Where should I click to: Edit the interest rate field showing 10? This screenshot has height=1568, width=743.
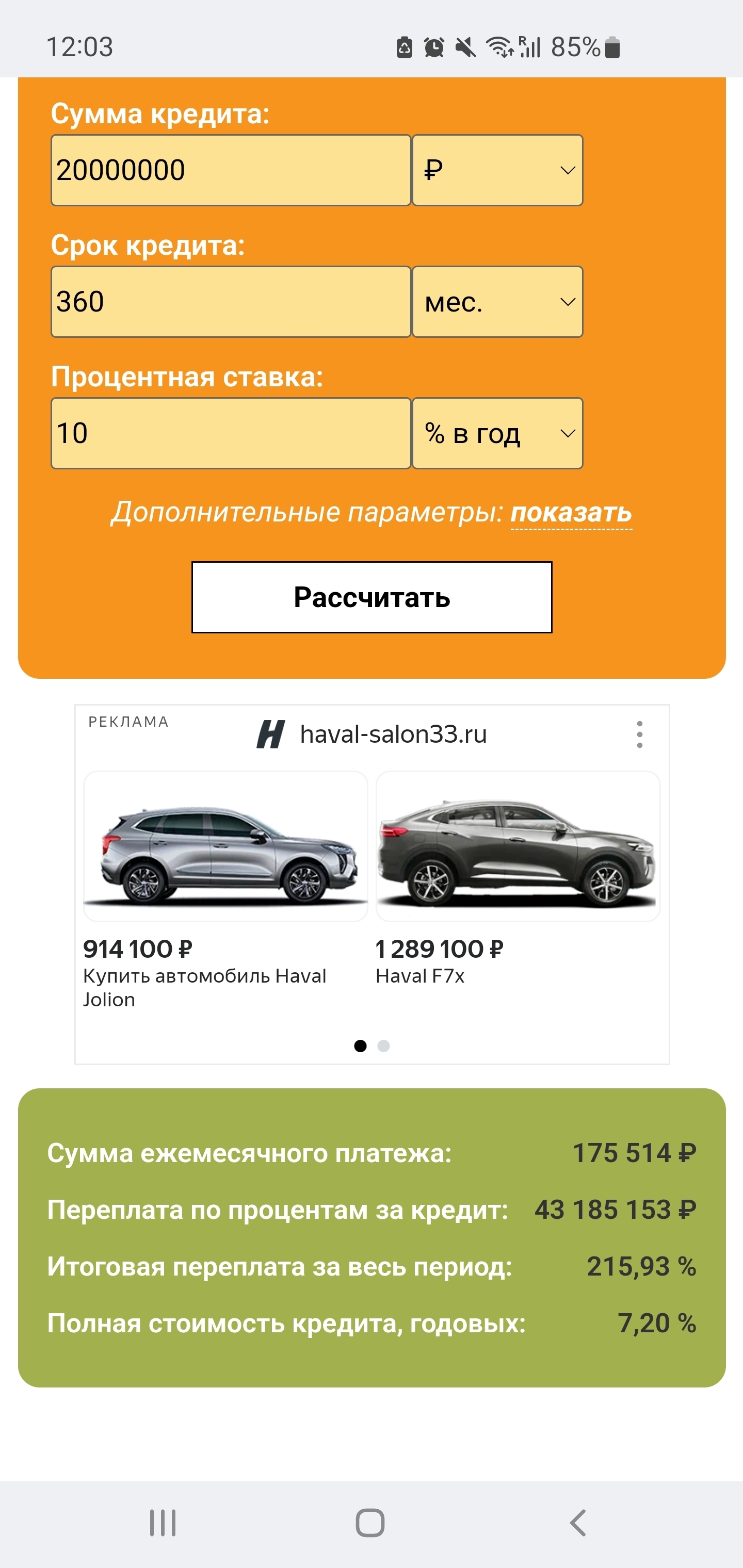[x=230, y=433]
